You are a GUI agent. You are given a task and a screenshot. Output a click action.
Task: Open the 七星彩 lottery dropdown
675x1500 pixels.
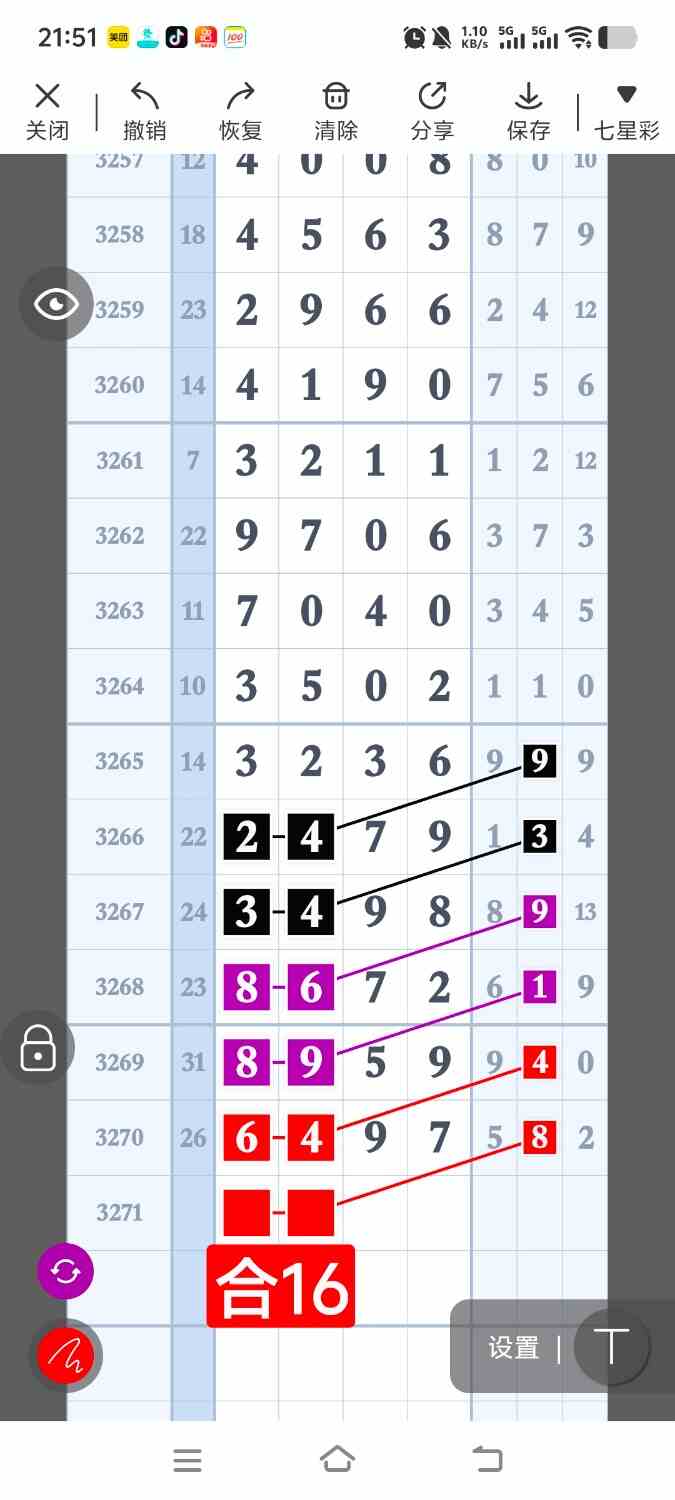[x=627, y=111]
